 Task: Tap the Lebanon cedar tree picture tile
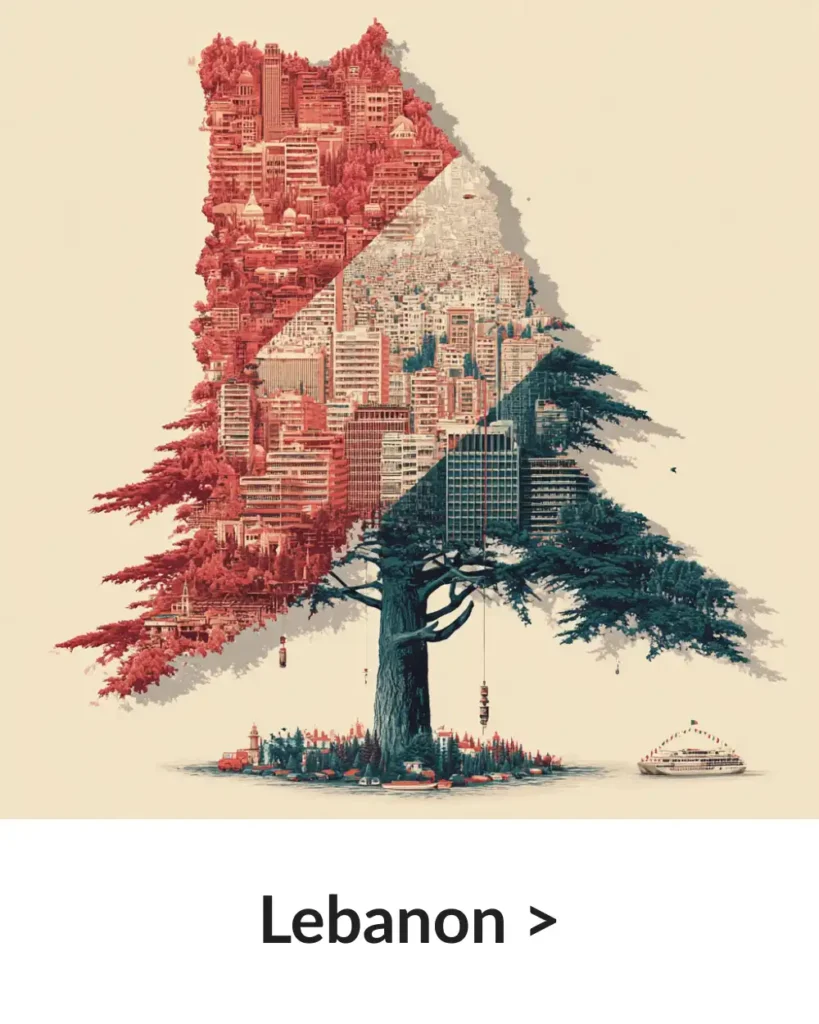coord(409,410)
